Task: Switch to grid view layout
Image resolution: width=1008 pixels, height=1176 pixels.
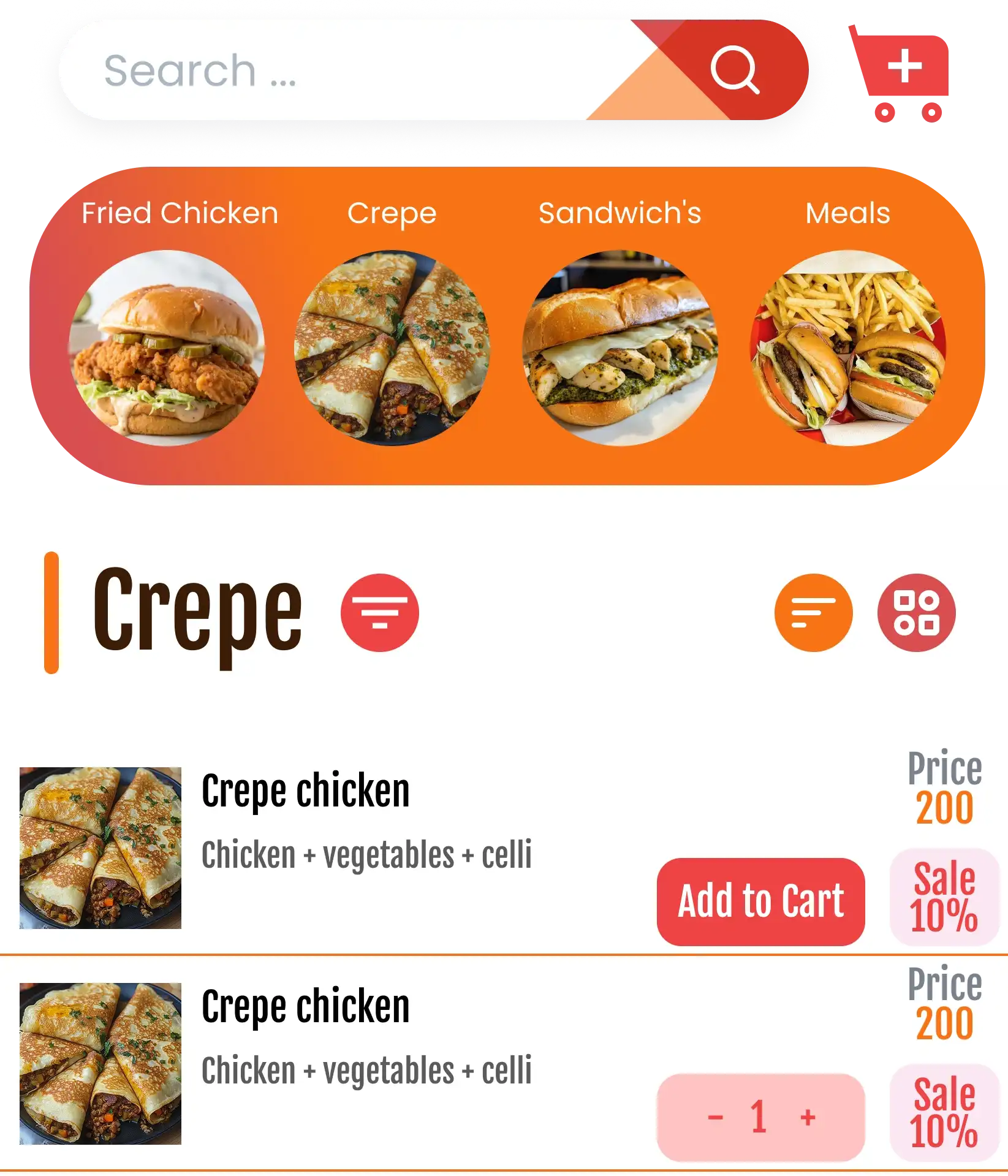Action: click(x=916, y=612)
